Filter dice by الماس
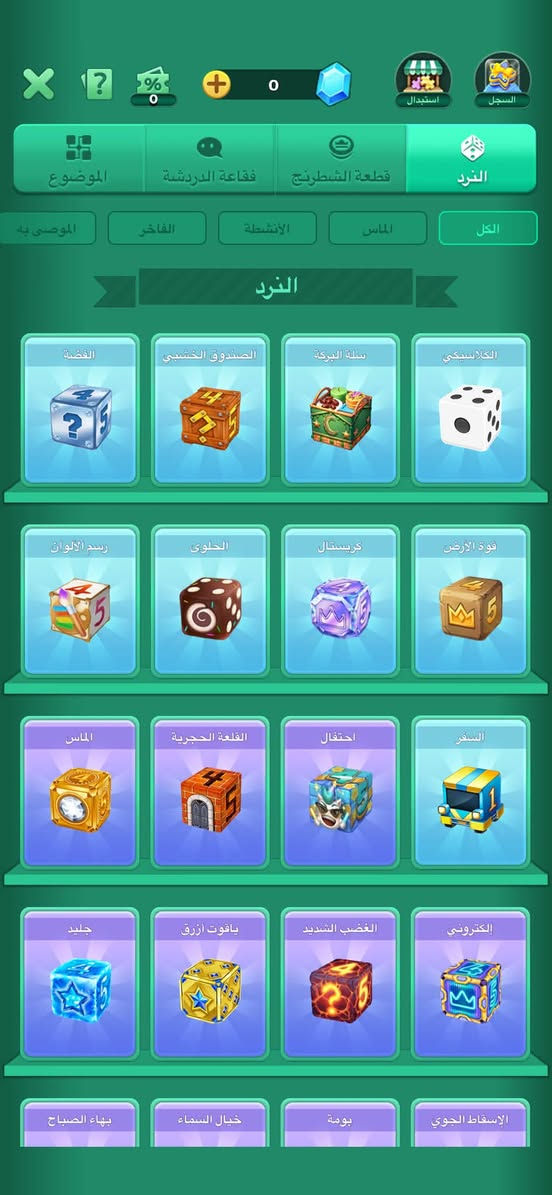 click(x=377, y=228)
